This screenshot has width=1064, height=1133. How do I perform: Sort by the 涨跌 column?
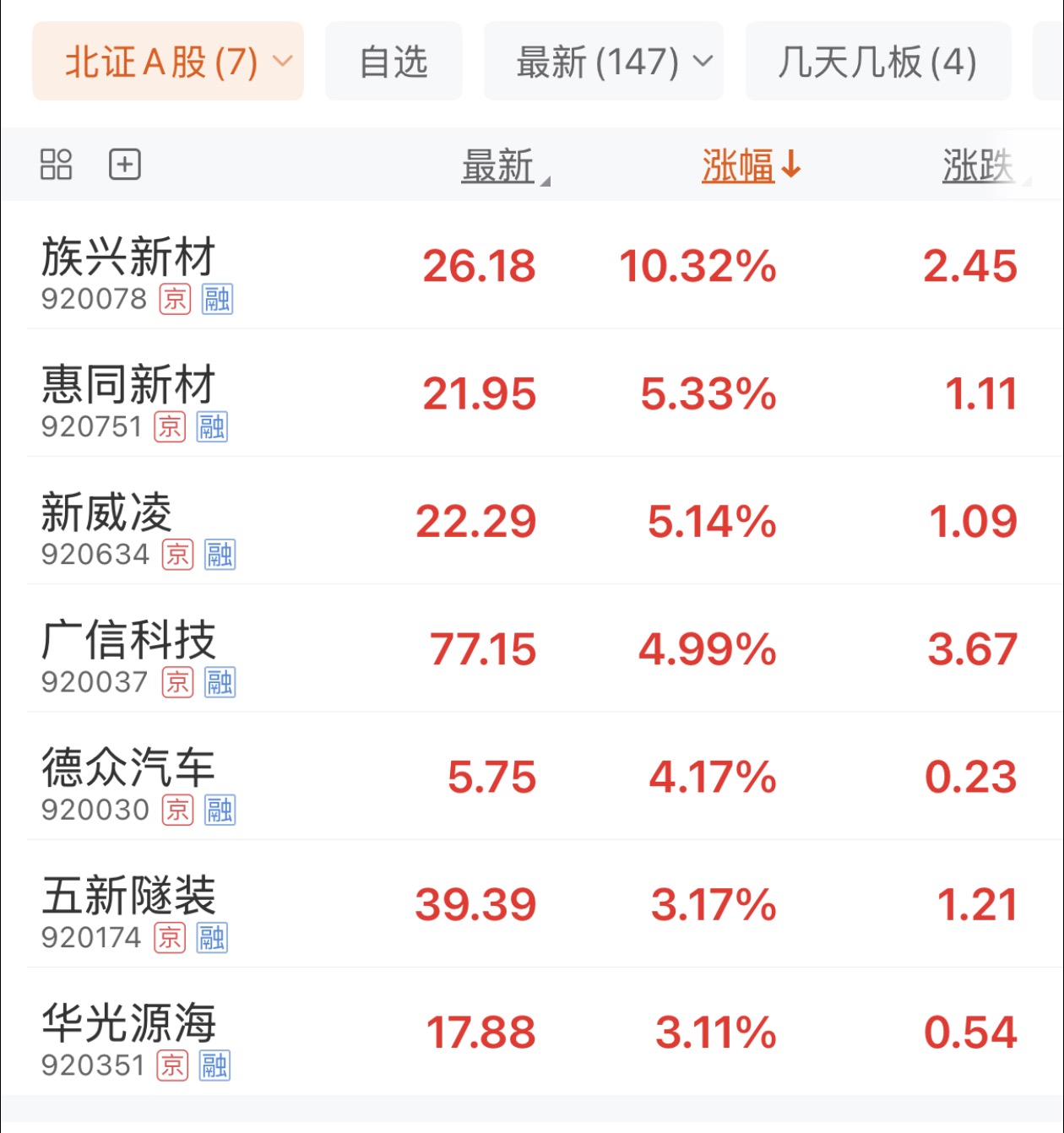click(980, 166)
